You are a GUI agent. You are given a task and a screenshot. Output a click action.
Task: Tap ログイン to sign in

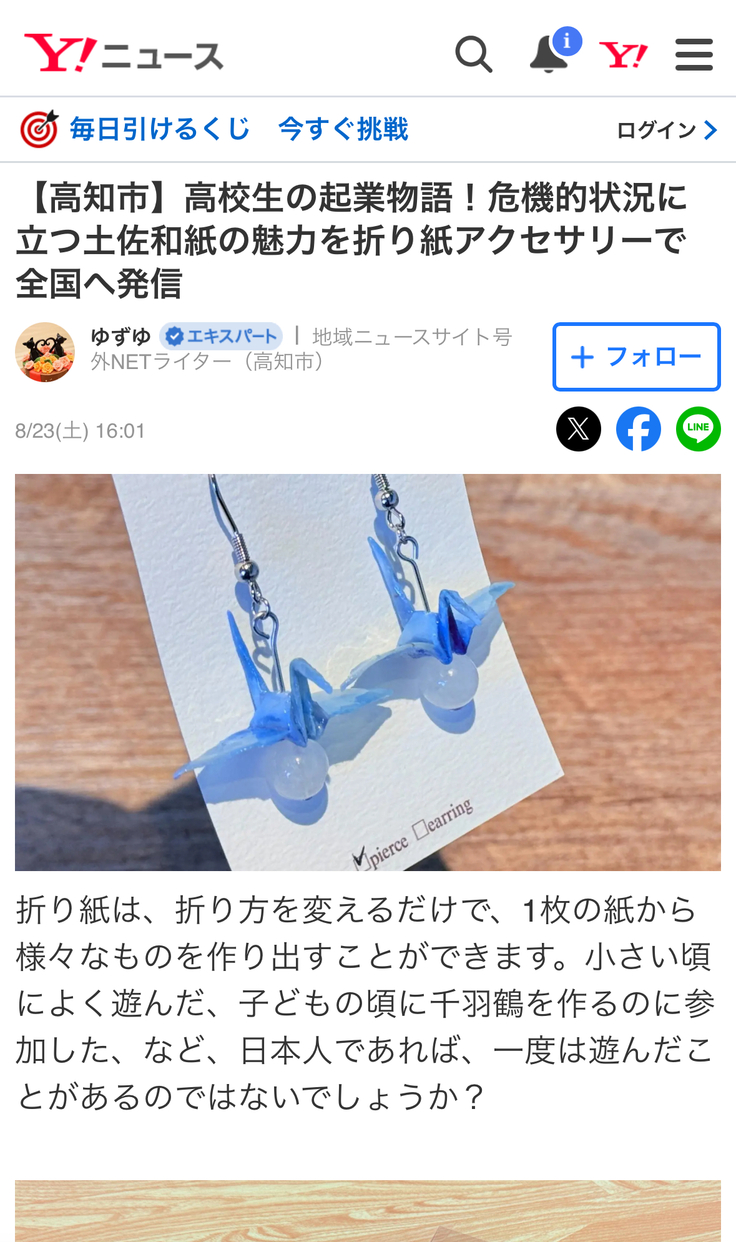coord(666,130)
